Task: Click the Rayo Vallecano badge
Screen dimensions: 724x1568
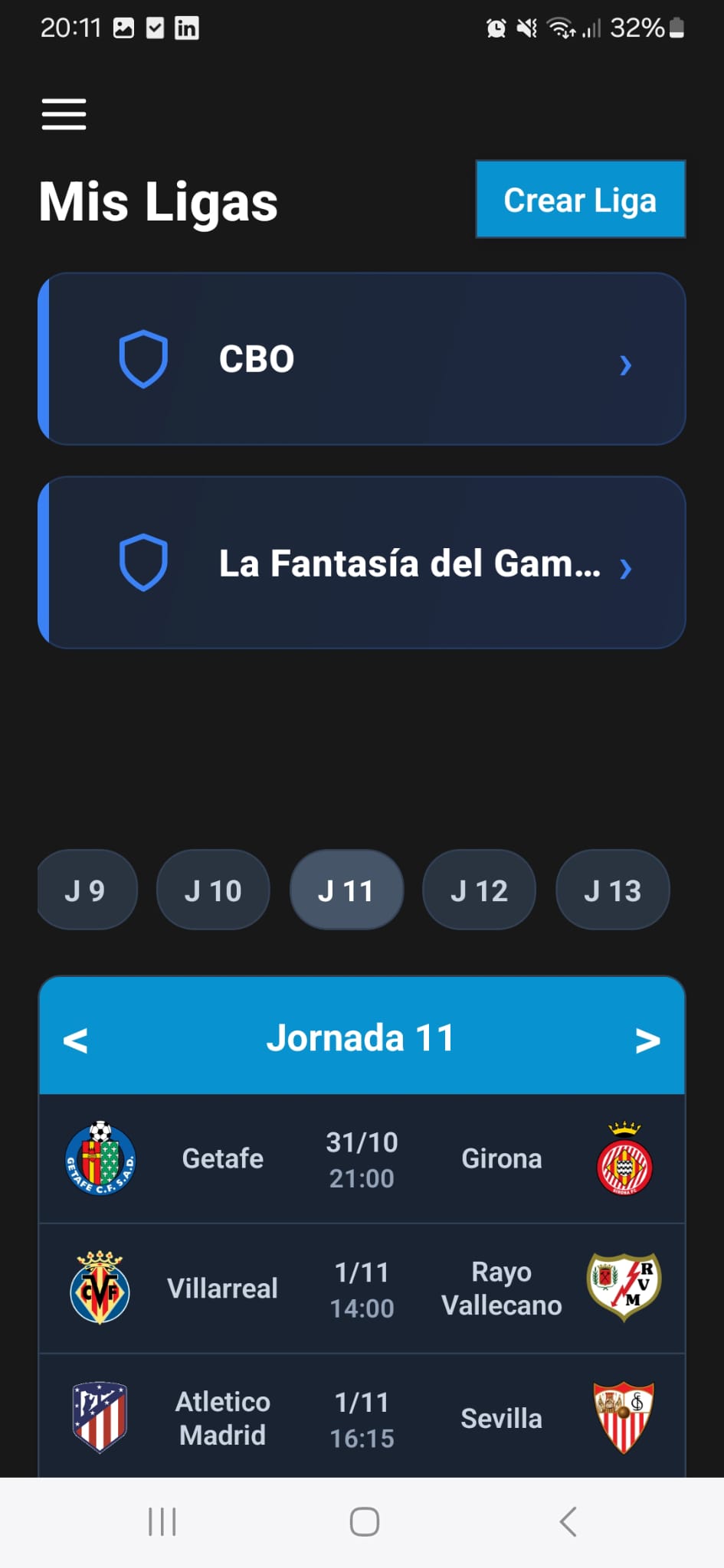Action: tap(624, 1288)
